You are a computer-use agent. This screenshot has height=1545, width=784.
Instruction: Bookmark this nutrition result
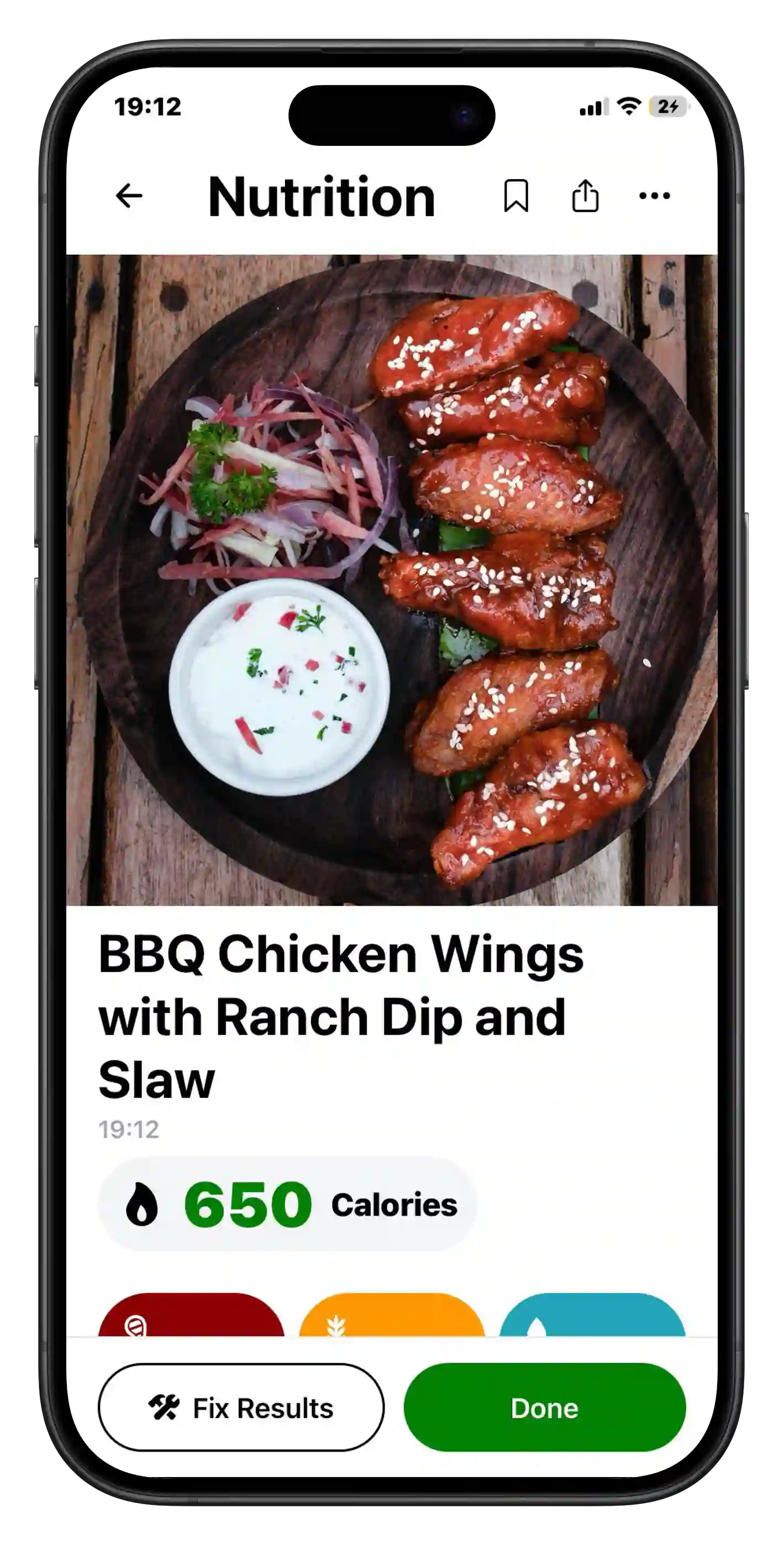[516, 196]
